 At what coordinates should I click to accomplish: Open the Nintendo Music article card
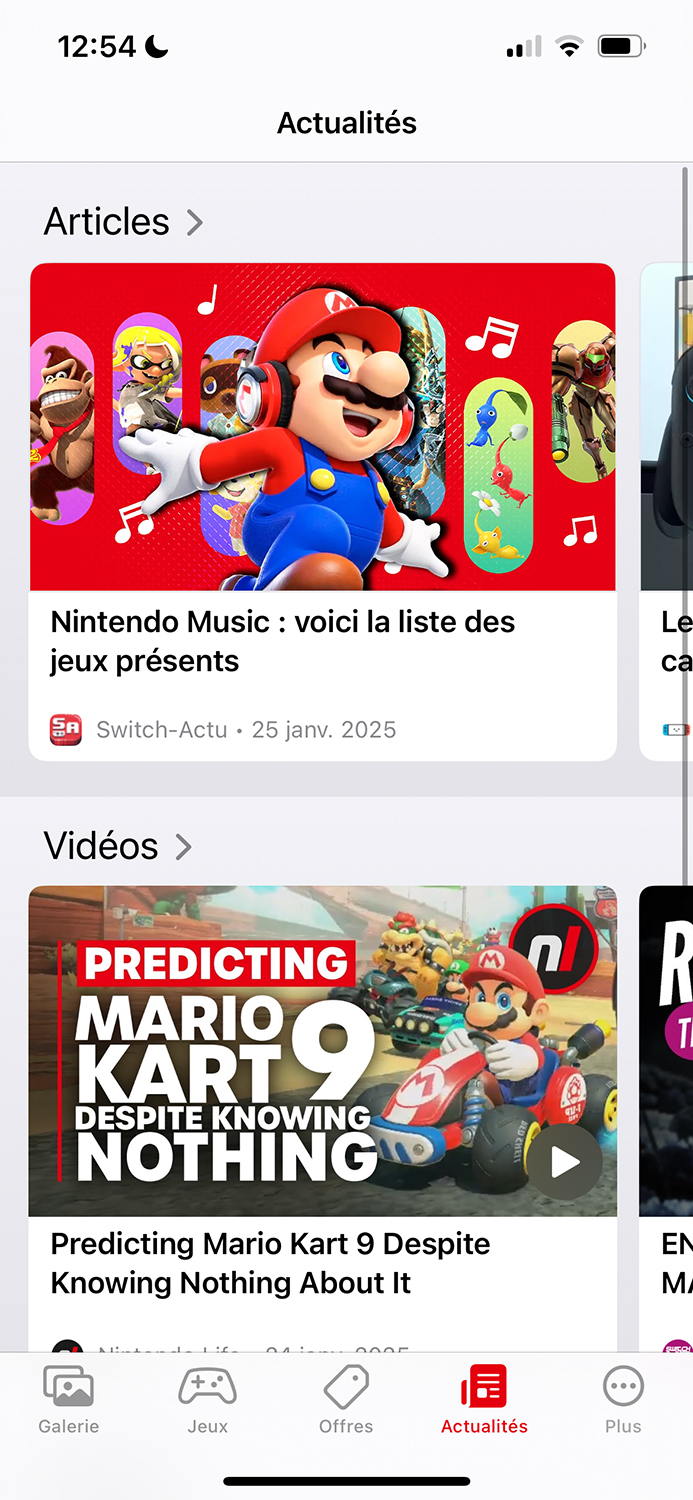pyautogui.click(x=322, y=511)
